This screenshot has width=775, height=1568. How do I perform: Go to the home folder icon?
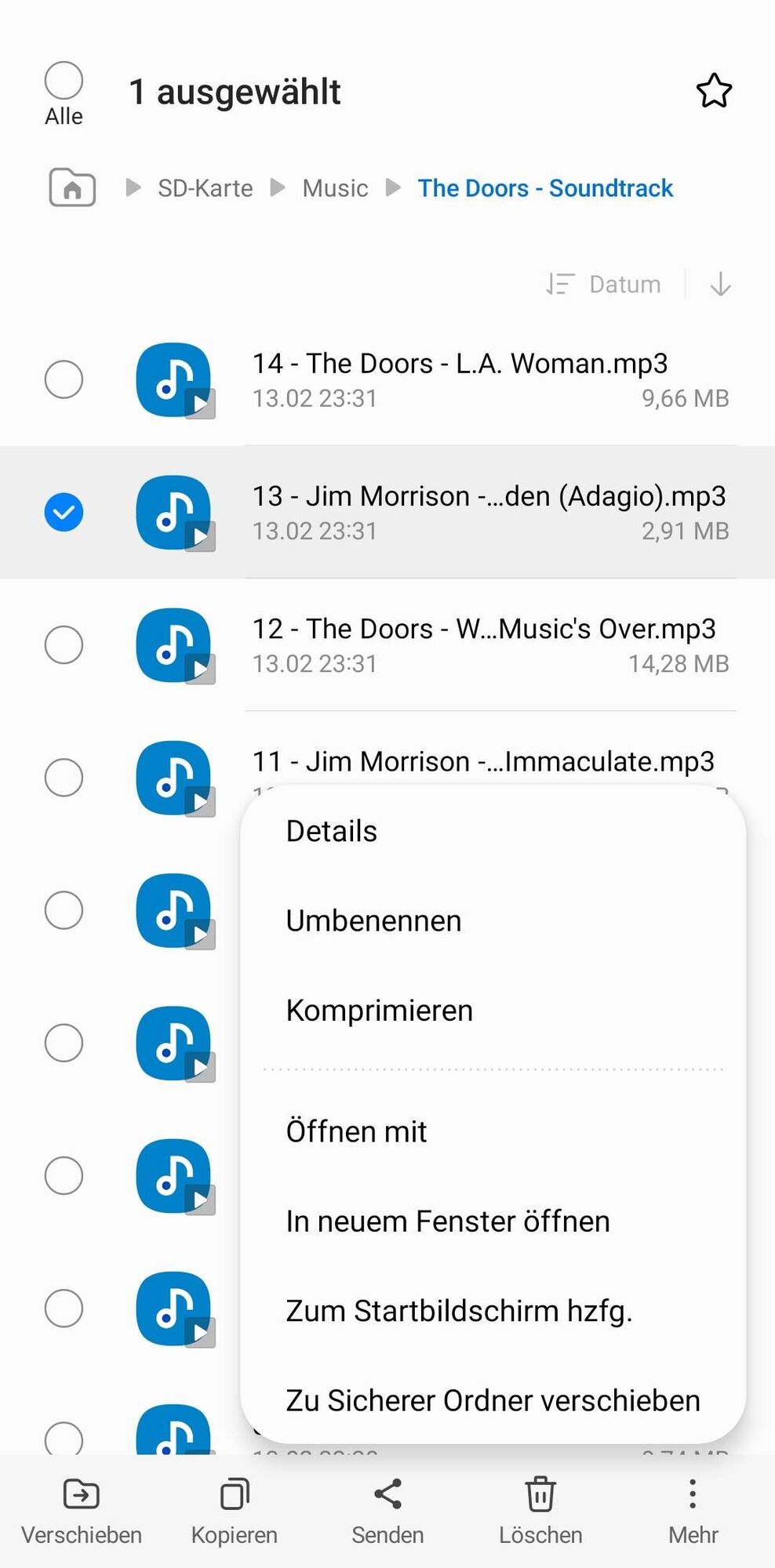click(x=72, y=188)
